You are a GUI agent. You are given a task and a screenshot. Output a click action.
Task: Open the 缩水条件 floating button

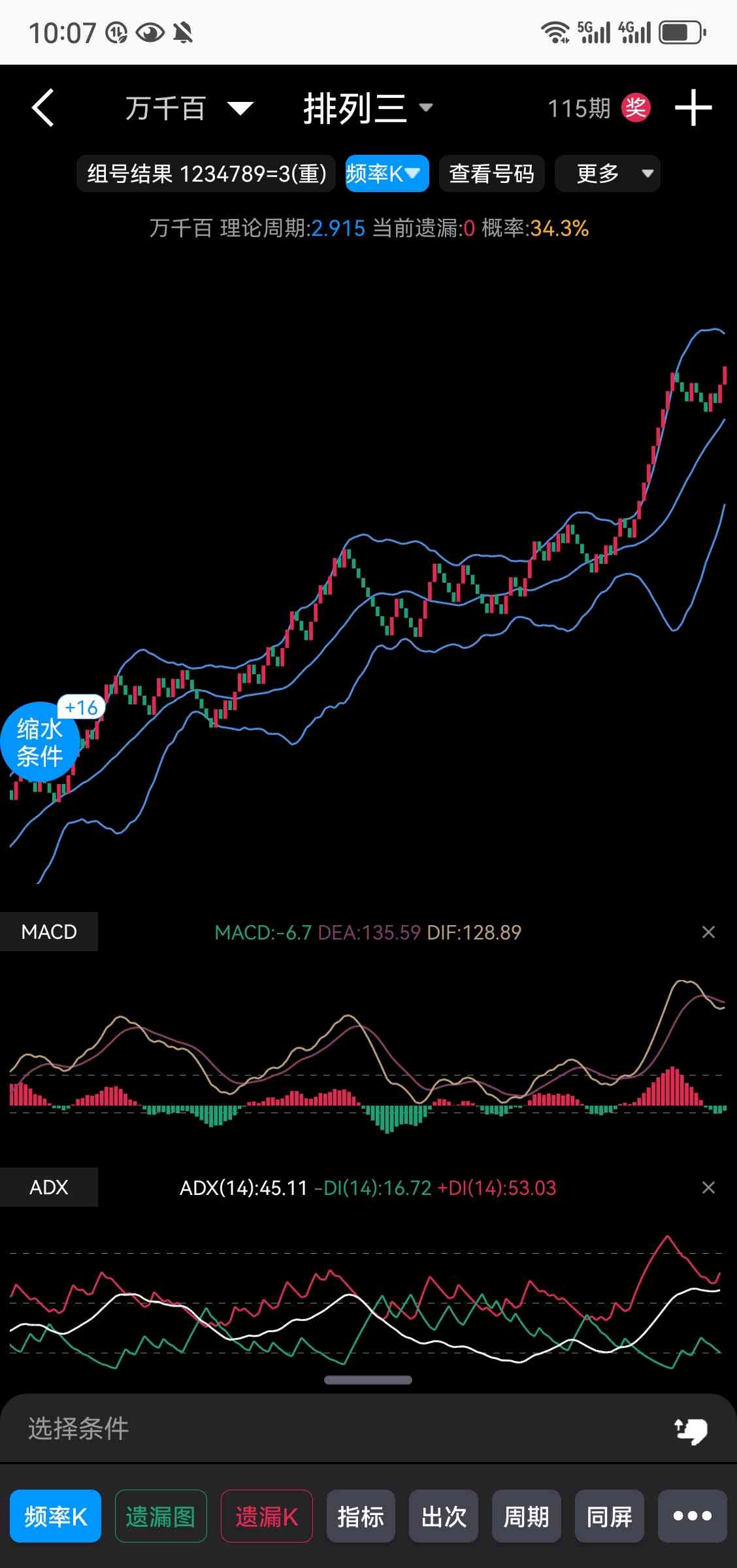click(x=41, y=742)
